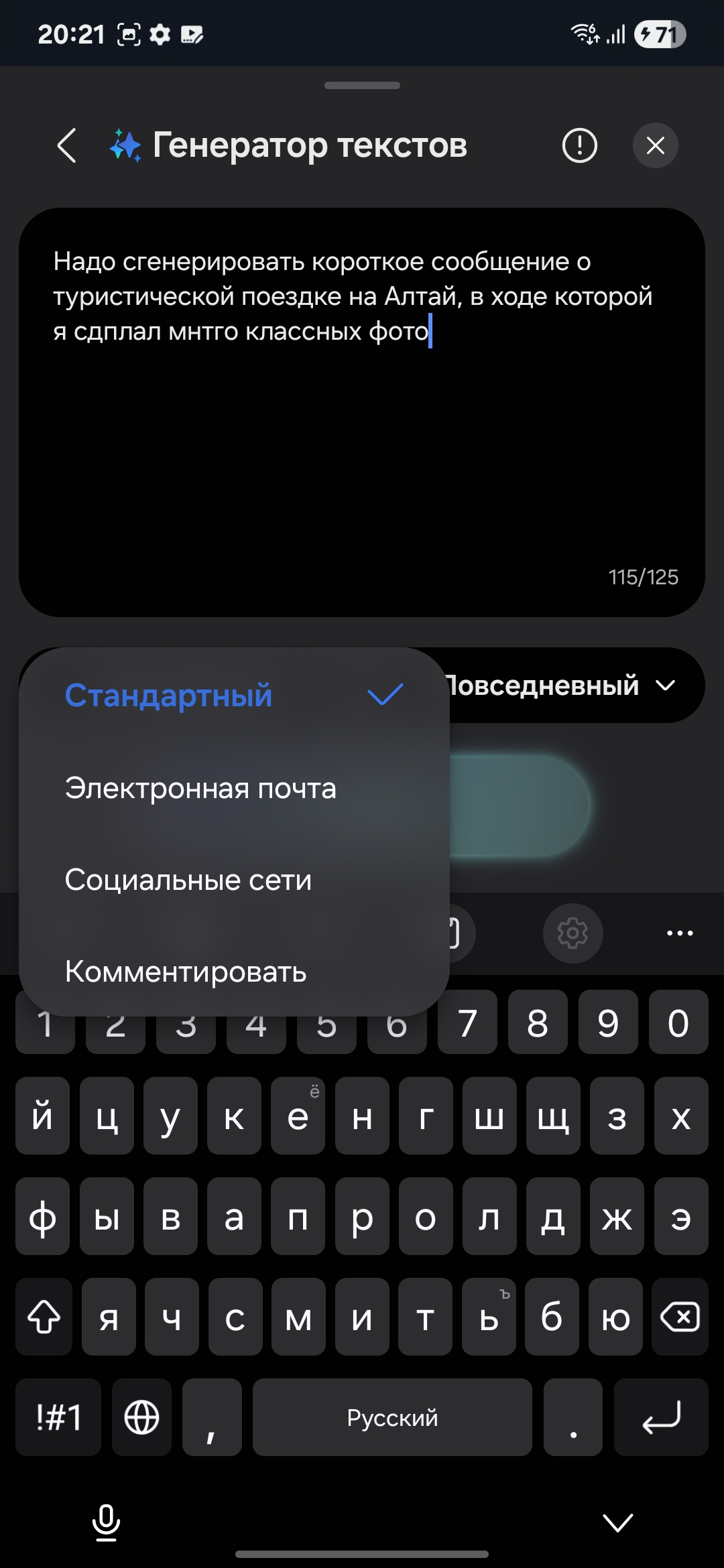Choose Социальные сети format
The height and width of the screenshot is (1568, 724).
point(188,880)
